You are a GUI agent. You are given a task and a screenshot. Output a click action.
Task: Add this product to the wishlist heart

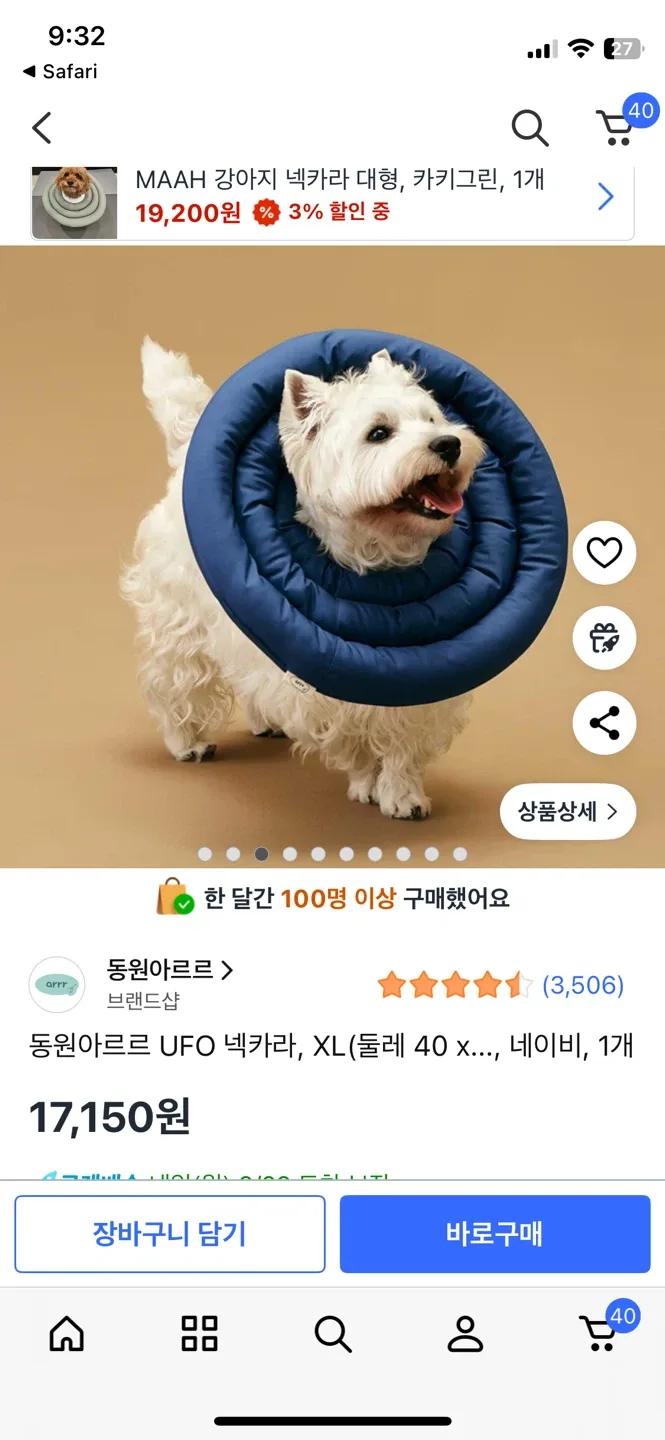point(604,553)
